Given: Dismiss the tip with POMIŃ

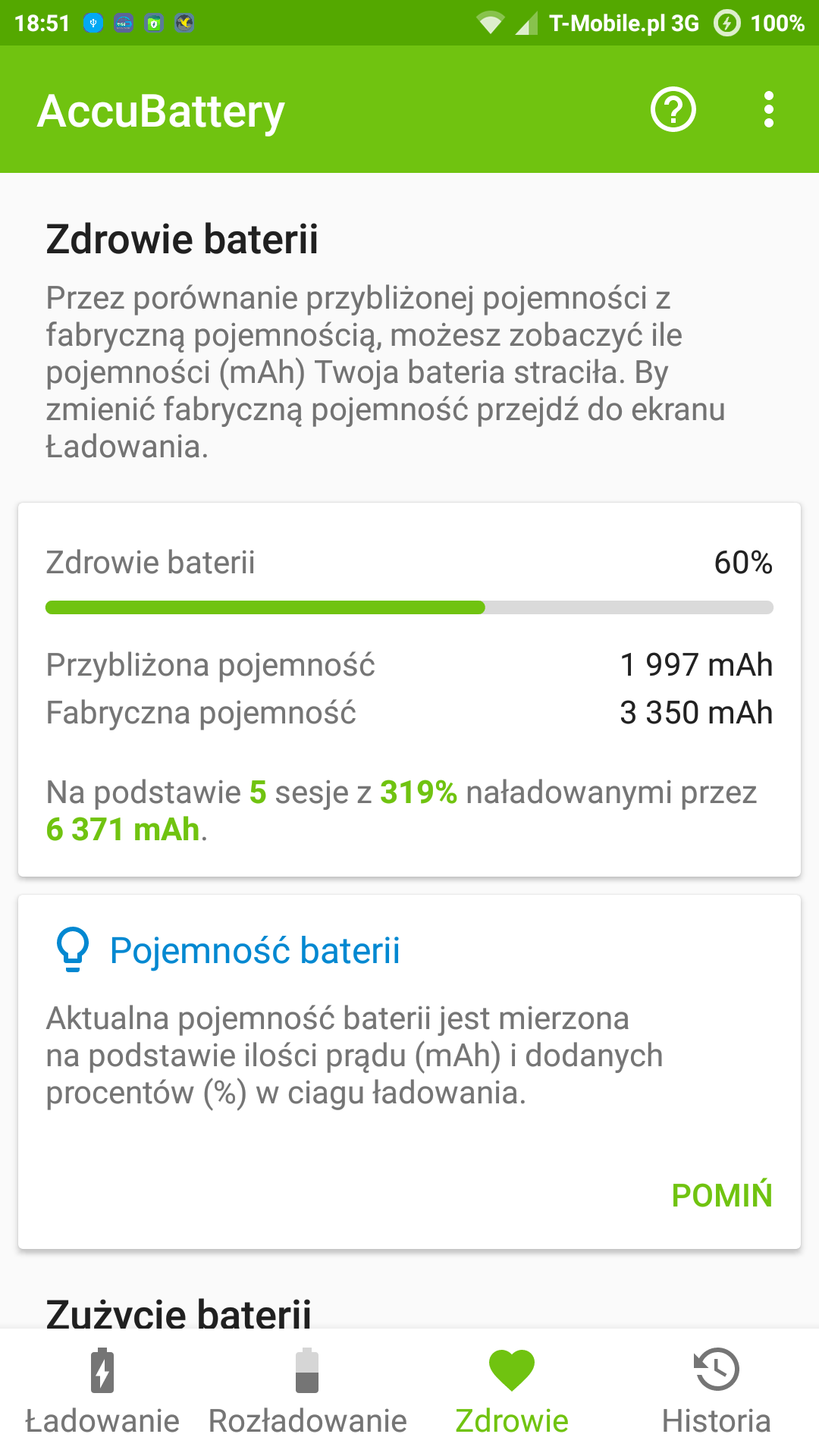Looking at the screenshot, I should (x=721, y=1195).
